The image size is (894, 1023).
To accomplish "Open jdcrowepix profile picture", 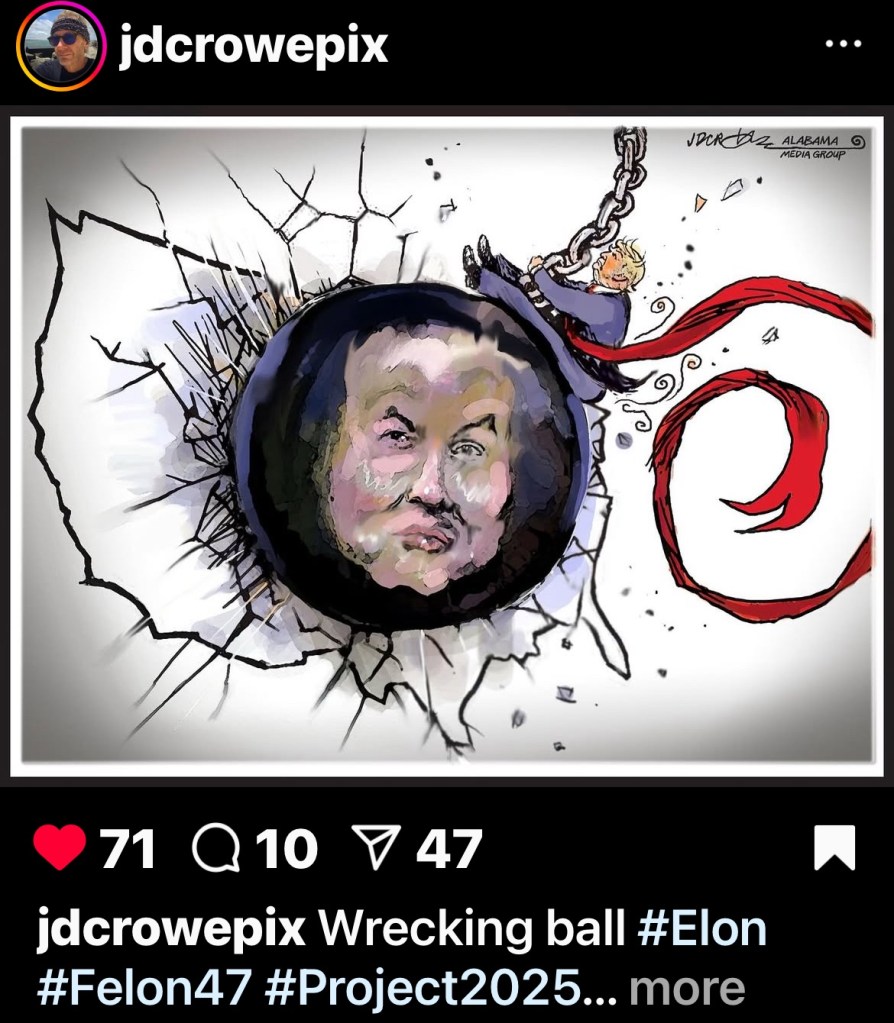I will pyautogui.click(x=61, y=46).
